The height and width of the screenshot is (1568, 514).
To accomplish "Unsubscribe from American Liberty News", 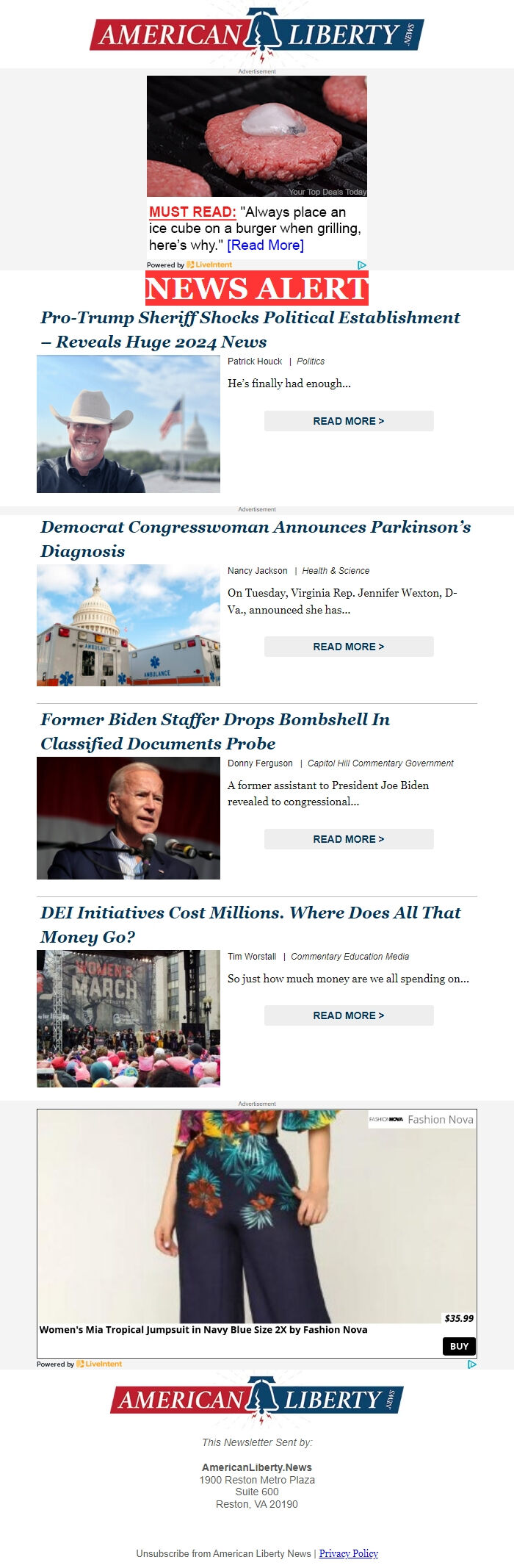I will tap(223, 1553).
